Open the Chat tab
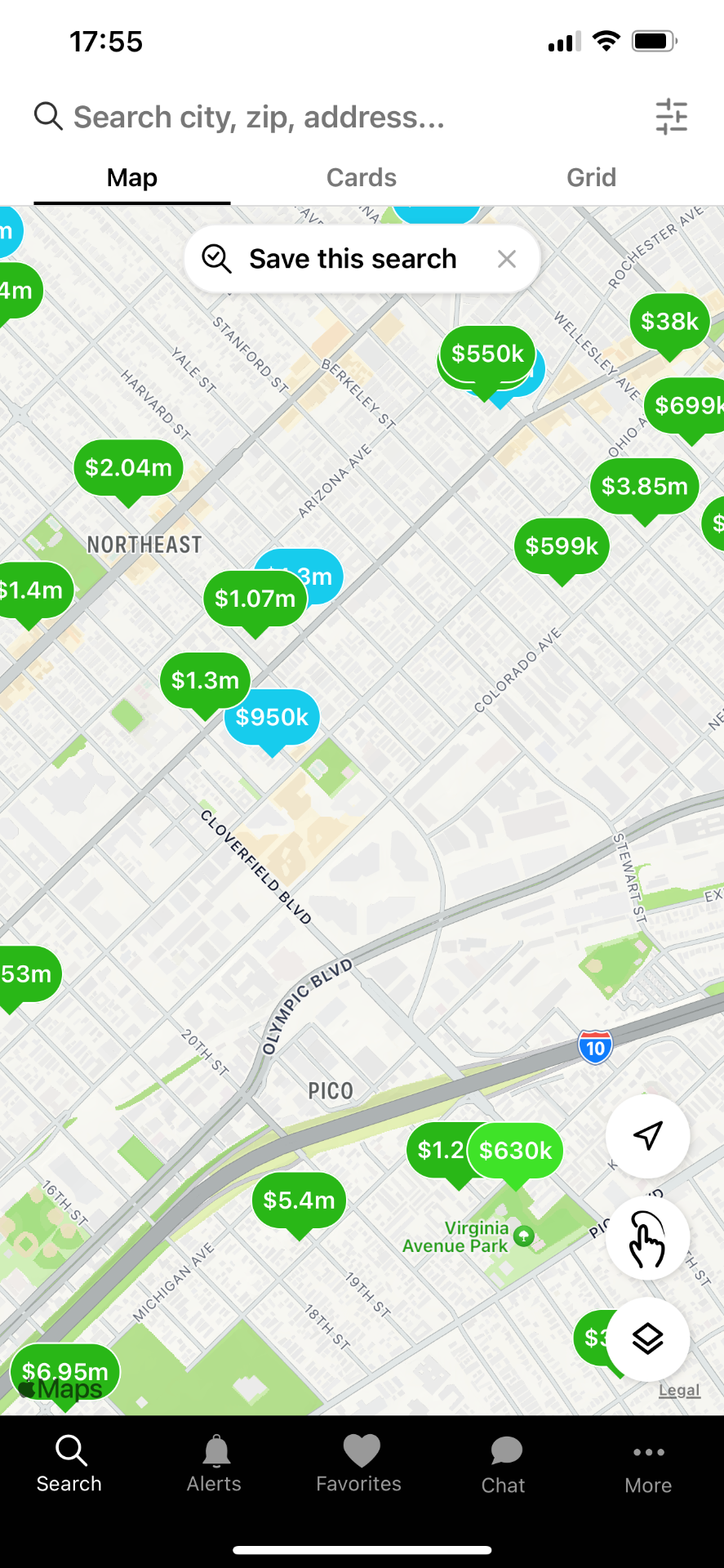Viewport: 724px width, 1568px height. (x=503, y=1464)
